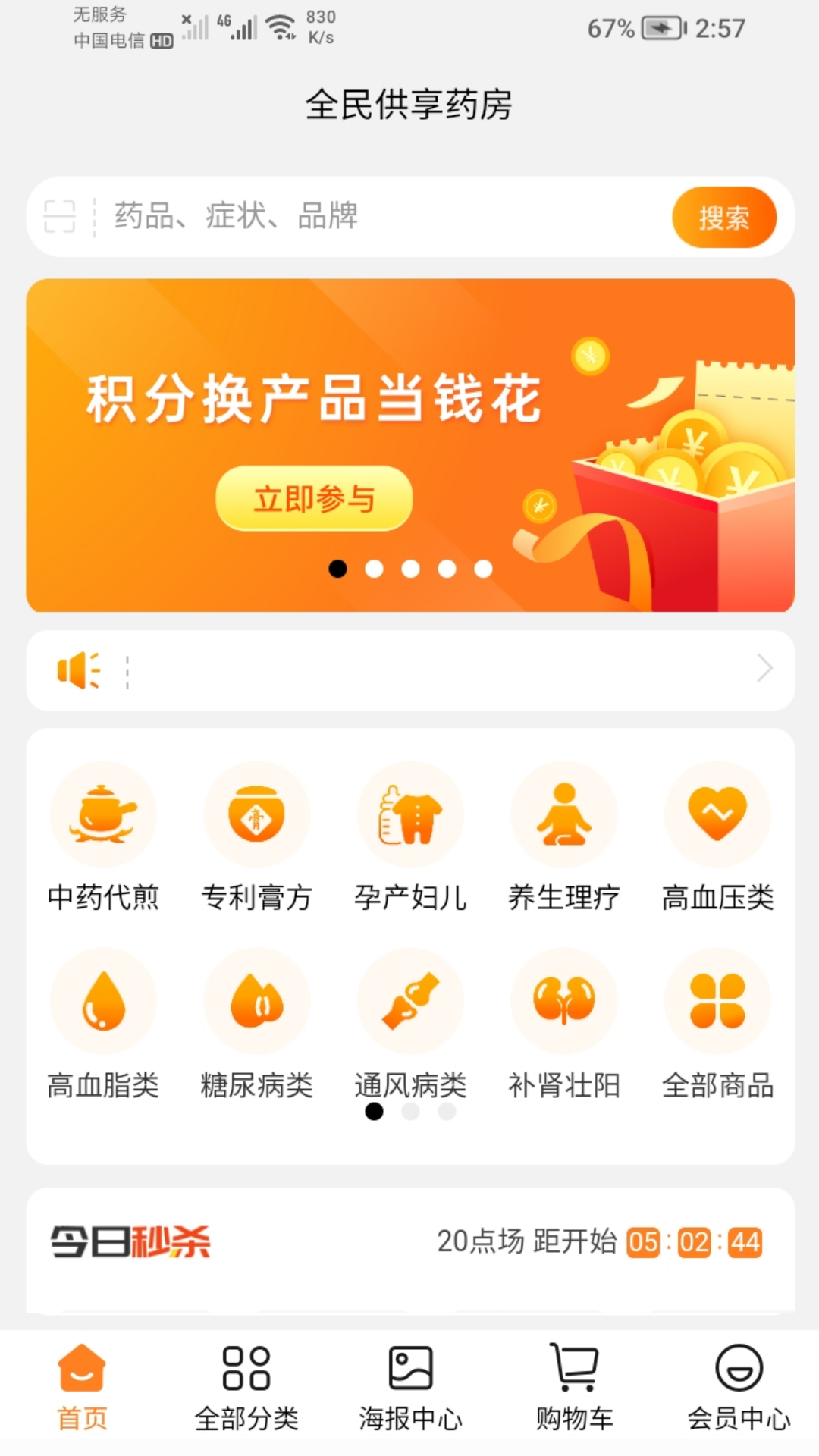Expand the announcement bar chevron
Image resolution: width=819 pixels, height=1456 pixels.
coord(764,668)
